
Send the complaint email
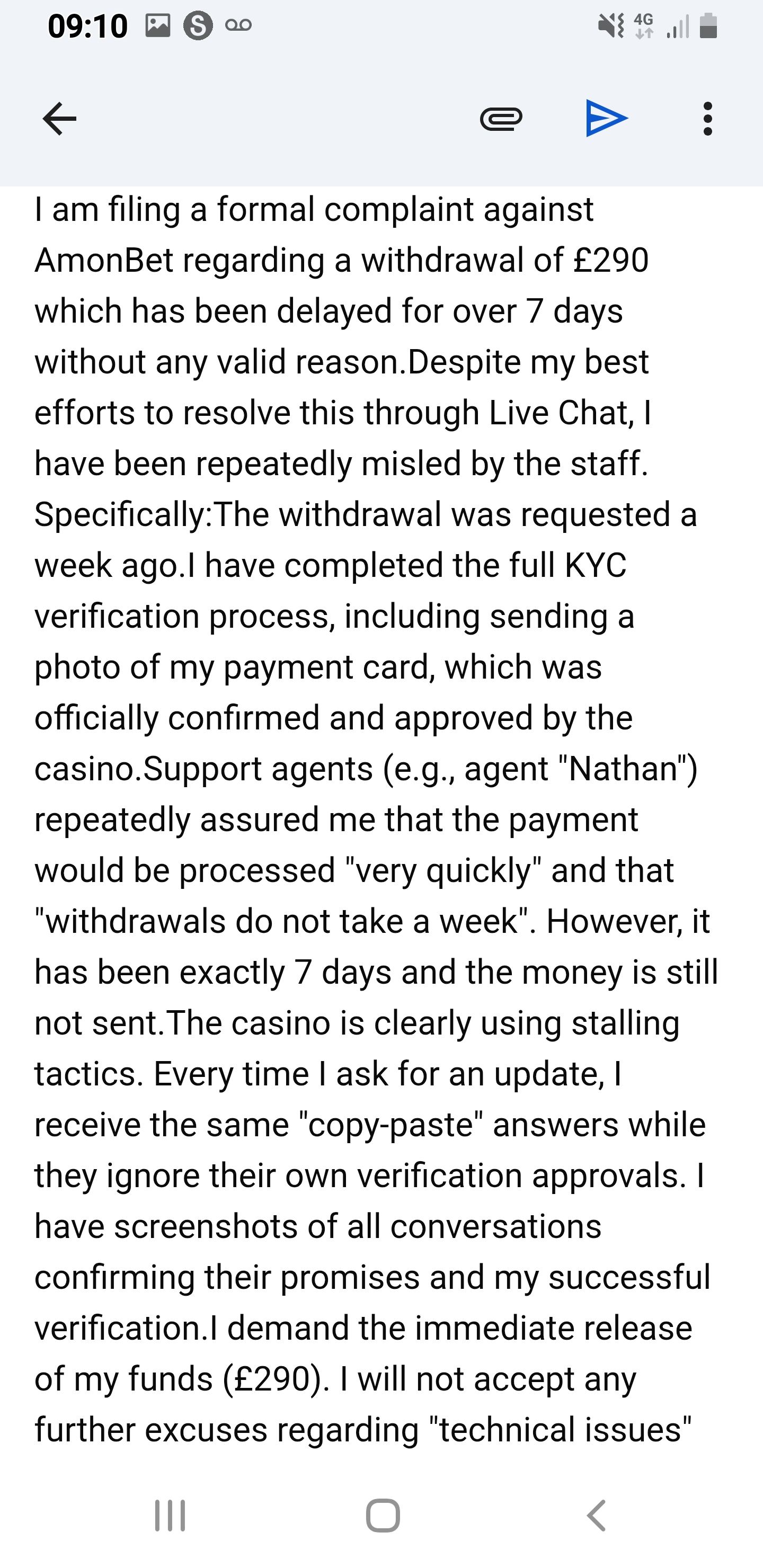coord(606,118)
